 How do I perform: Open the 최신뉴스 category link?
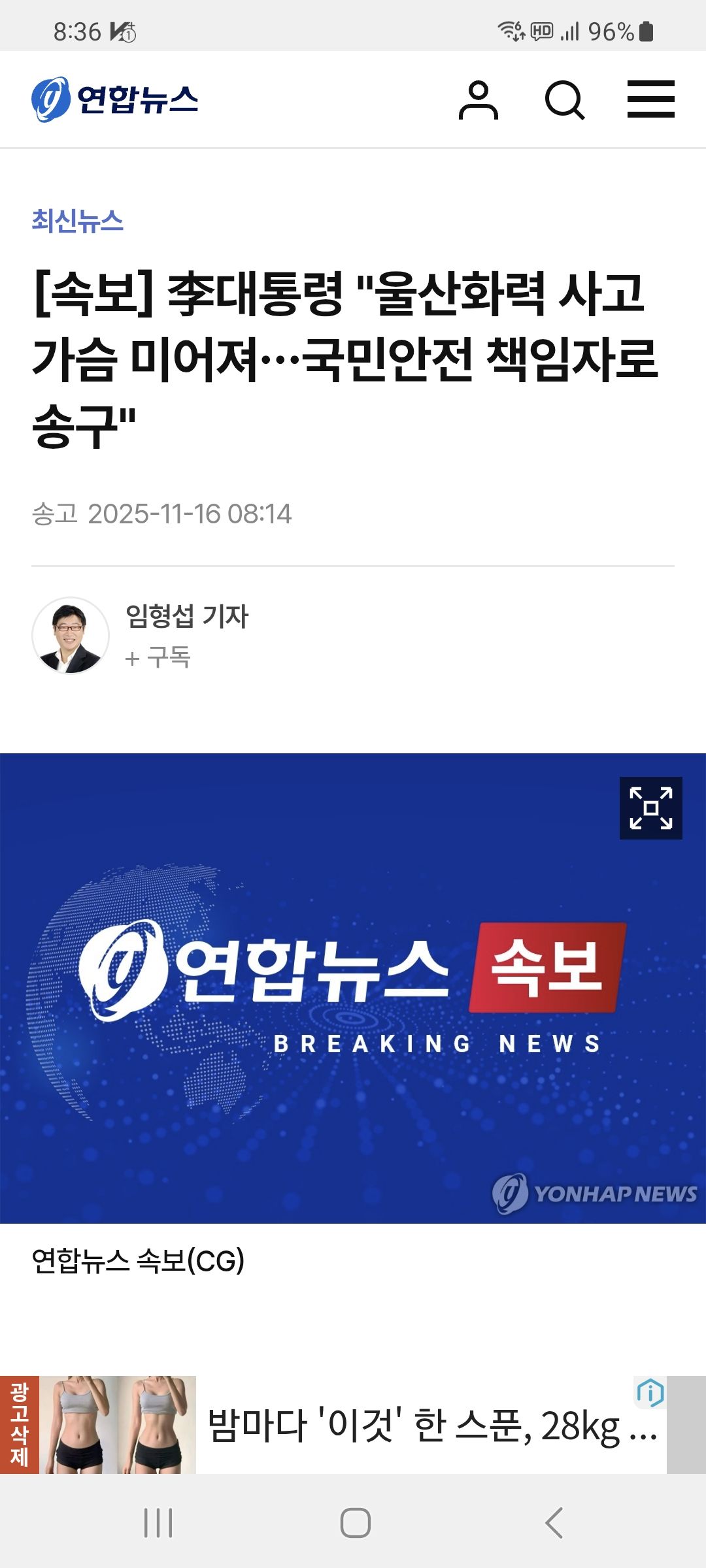point(77,221)
